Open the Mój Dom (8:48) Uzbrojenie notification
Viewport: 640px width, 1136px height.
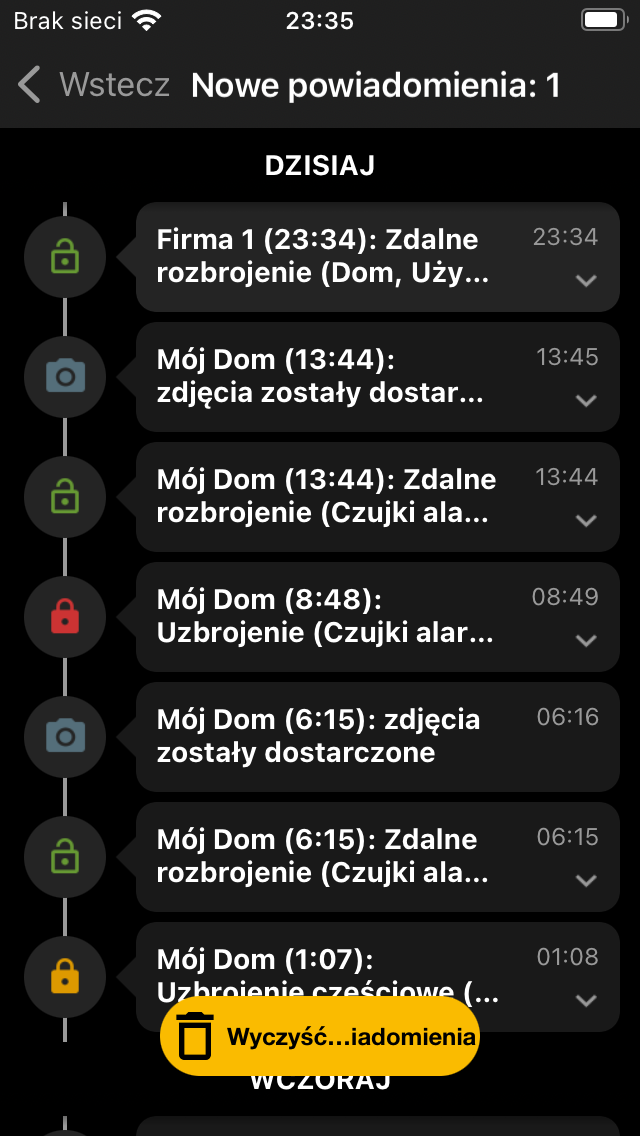(x=378, y=617)
